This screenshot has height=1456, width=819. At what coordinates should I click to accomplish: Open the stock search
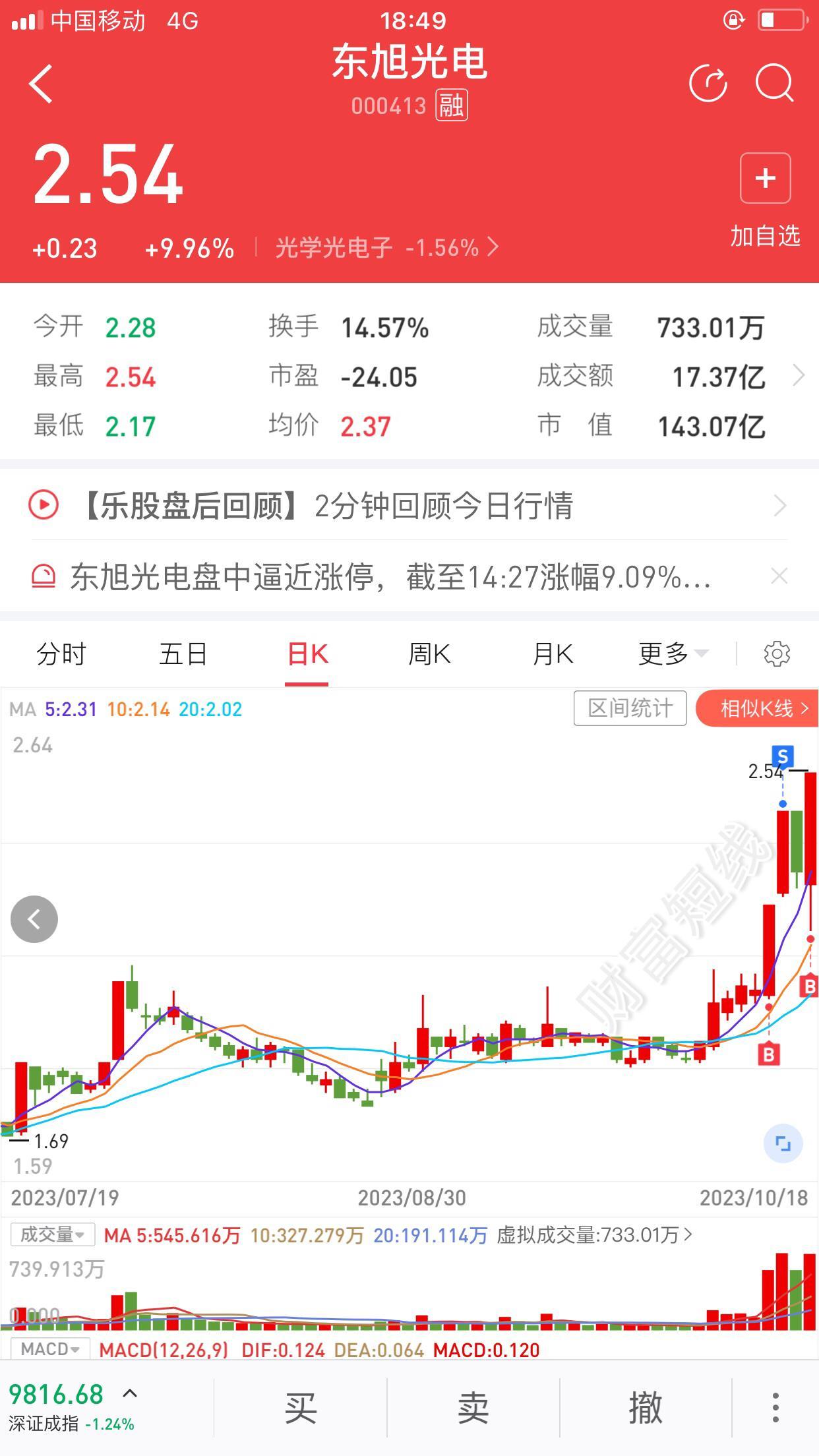coord(776,84)
